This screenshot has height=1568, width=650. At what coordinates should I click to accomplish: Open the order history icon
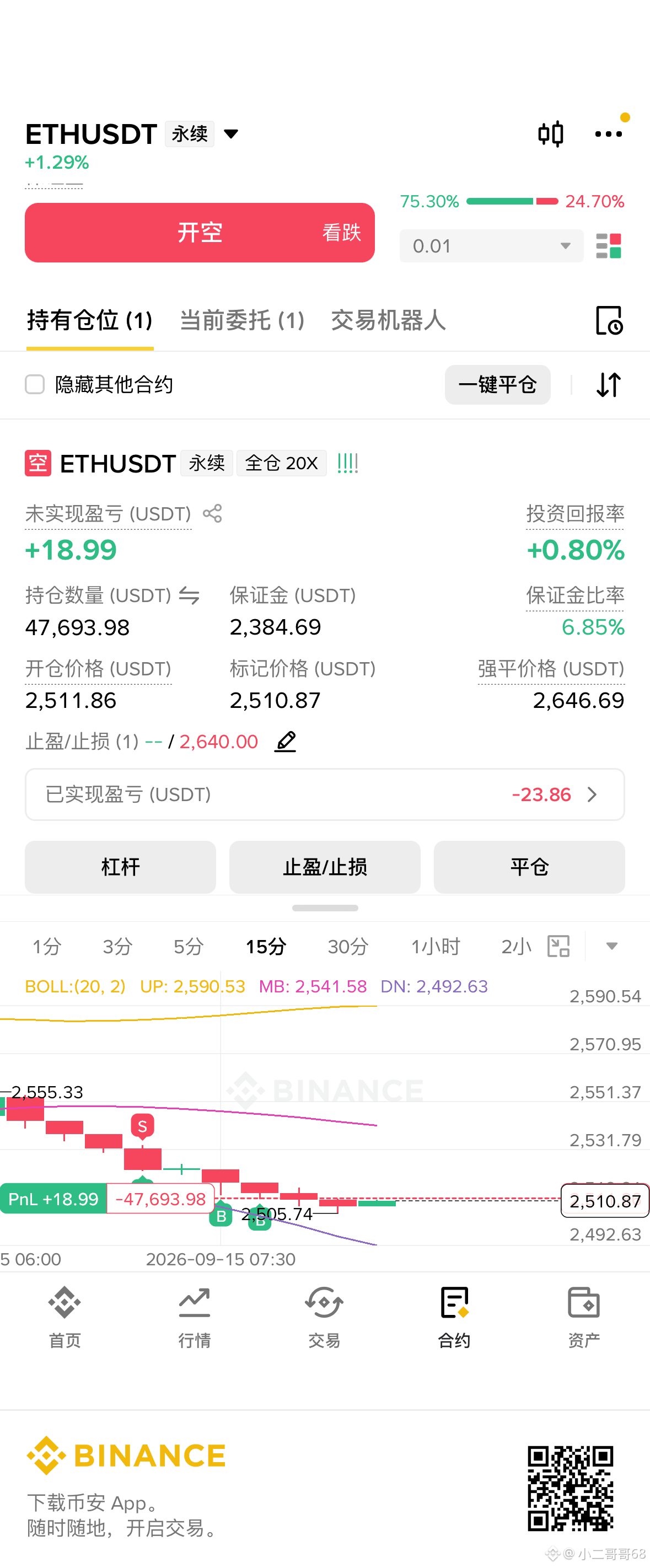[609, 320]
